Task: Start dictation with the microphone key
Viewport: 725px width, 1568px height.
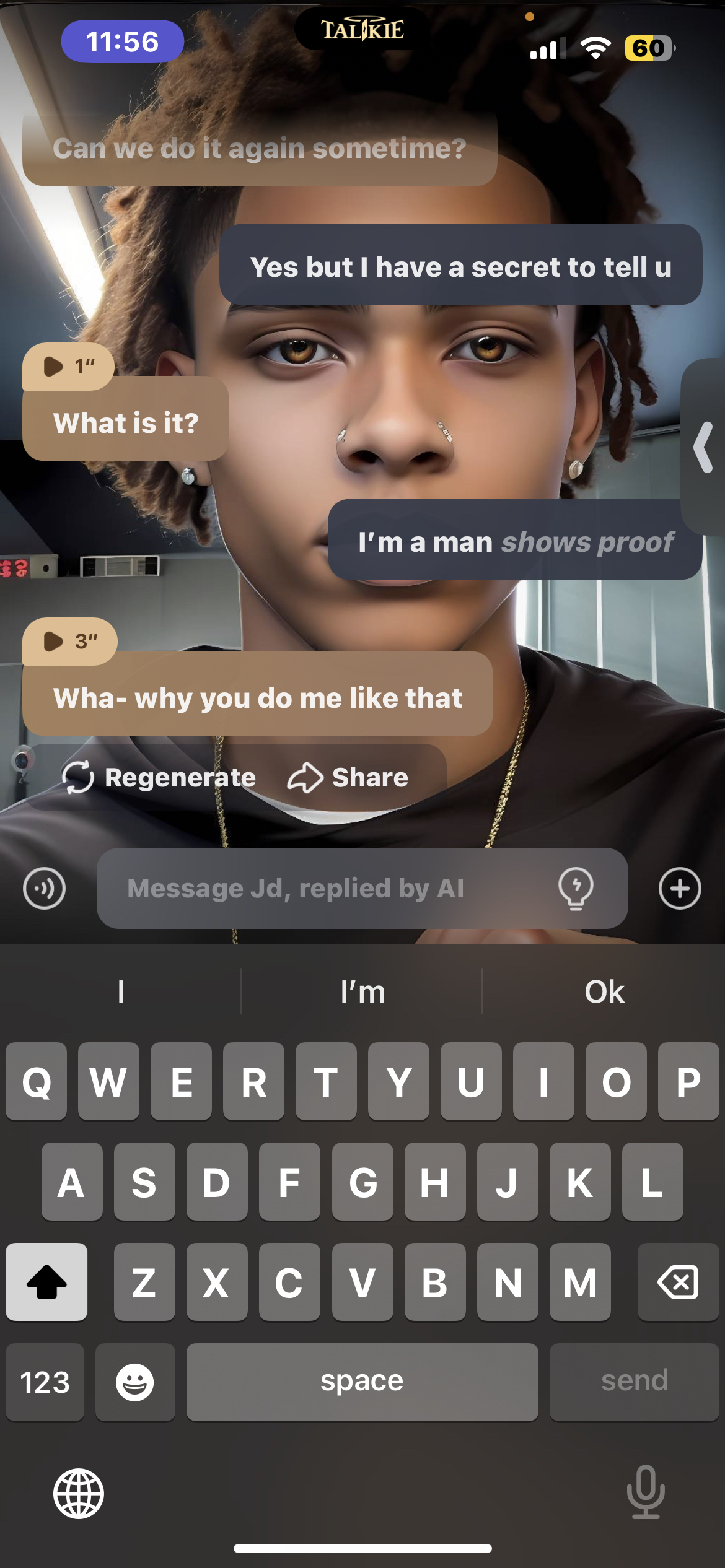Action: [645, 1492]
